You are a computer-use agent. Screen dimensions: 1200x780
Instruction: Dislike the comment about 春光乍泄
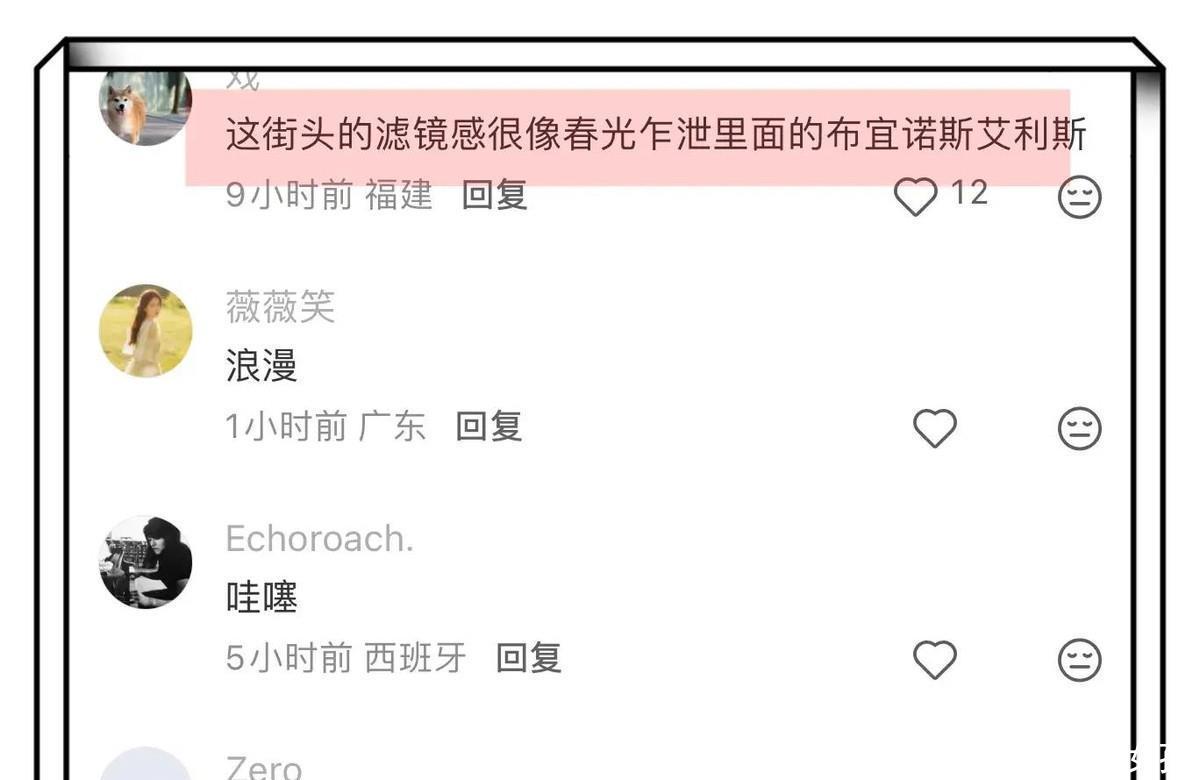pos(1080,197)
